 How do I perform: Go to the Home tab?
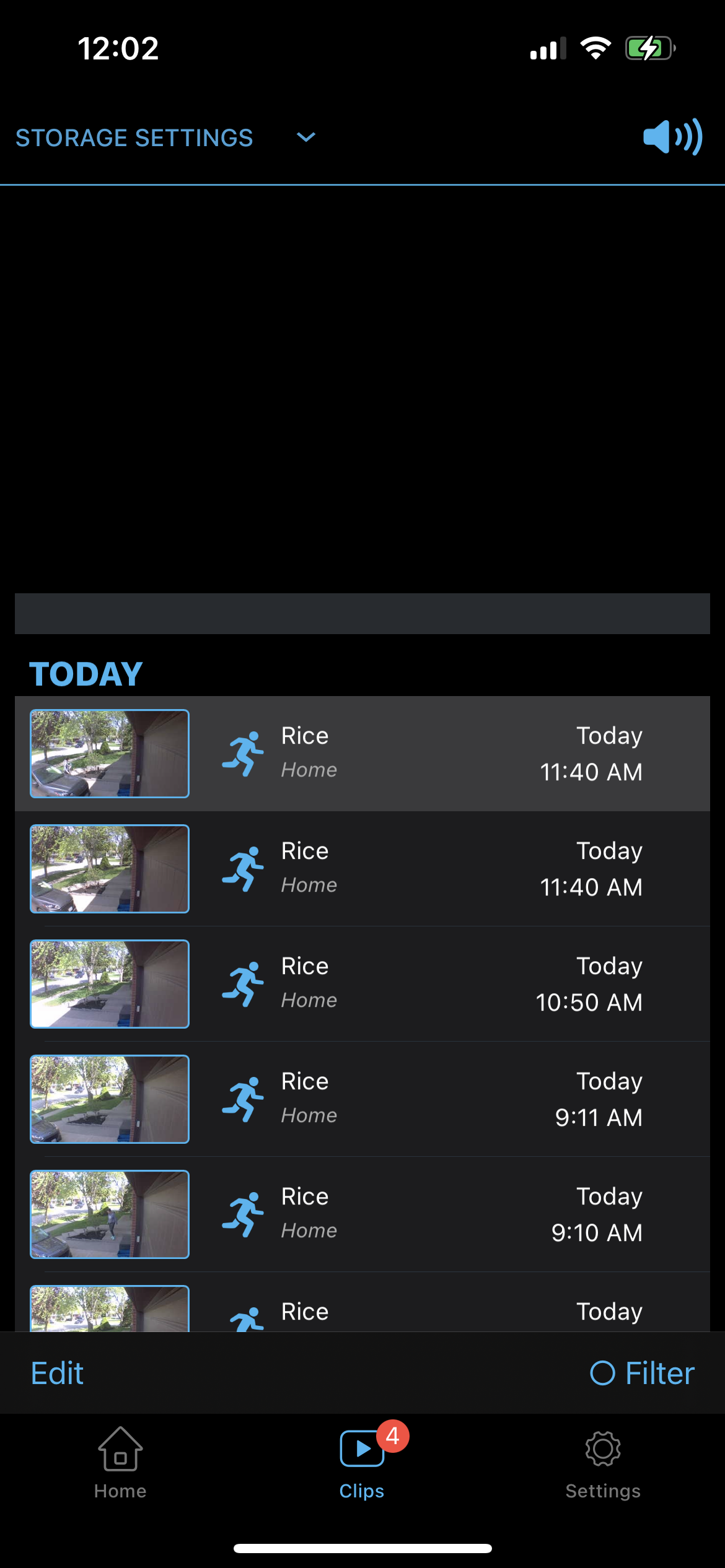point(120,1463)
